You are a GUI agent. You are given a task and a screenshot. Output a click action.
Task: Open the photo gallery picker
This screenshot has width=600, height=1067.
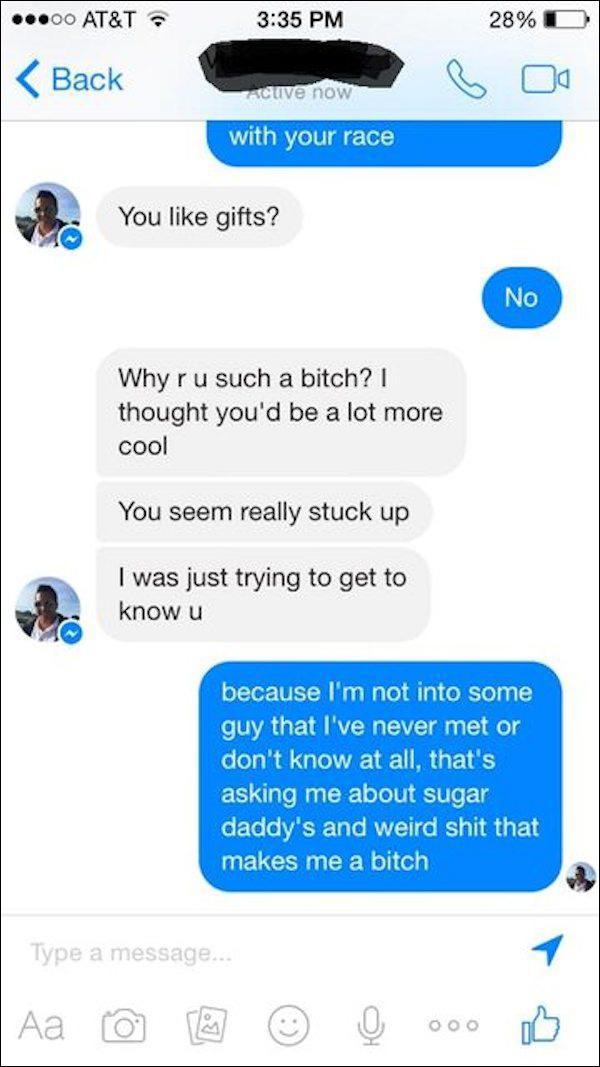pos(205,1025)
